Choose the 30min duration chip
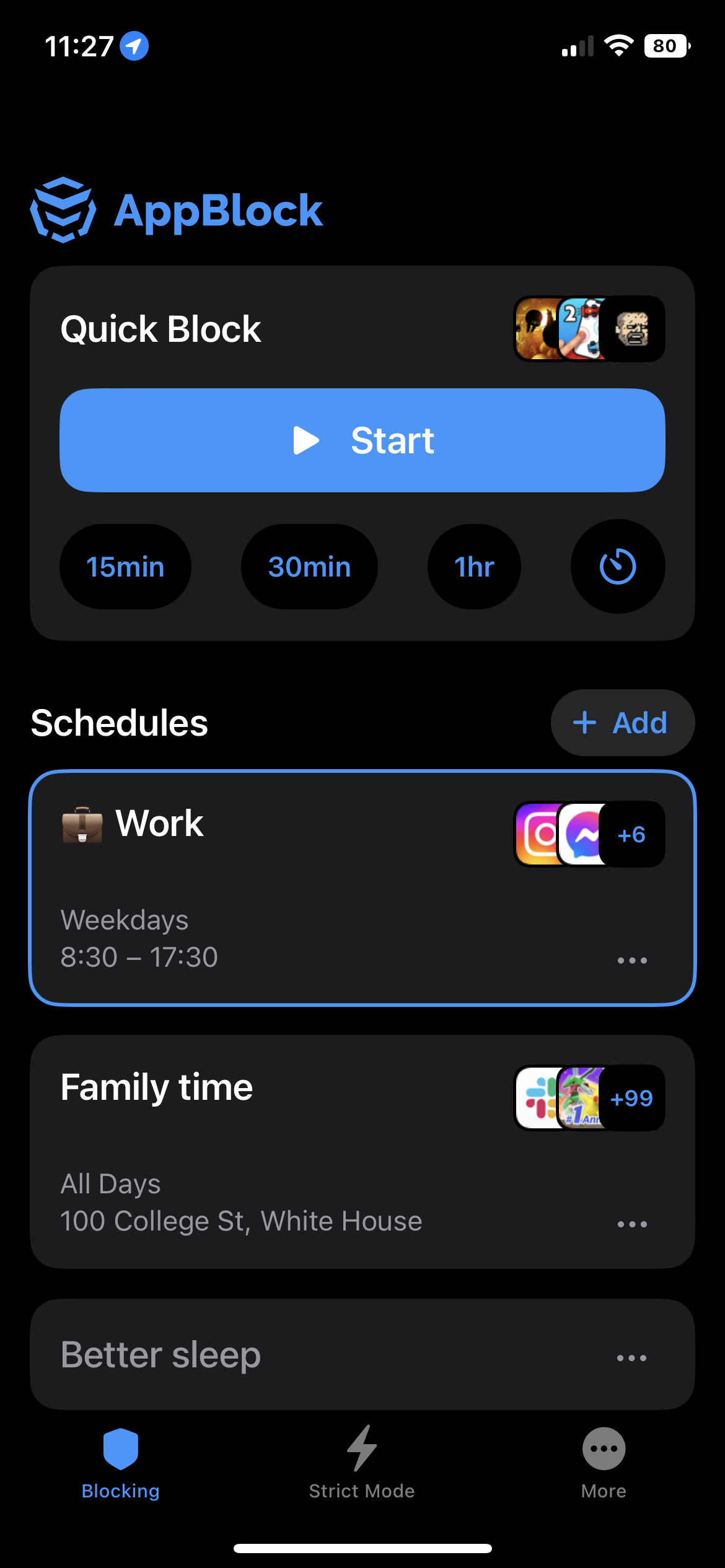Viewport: 725px width, 1568px height. (x=309, y=567)
